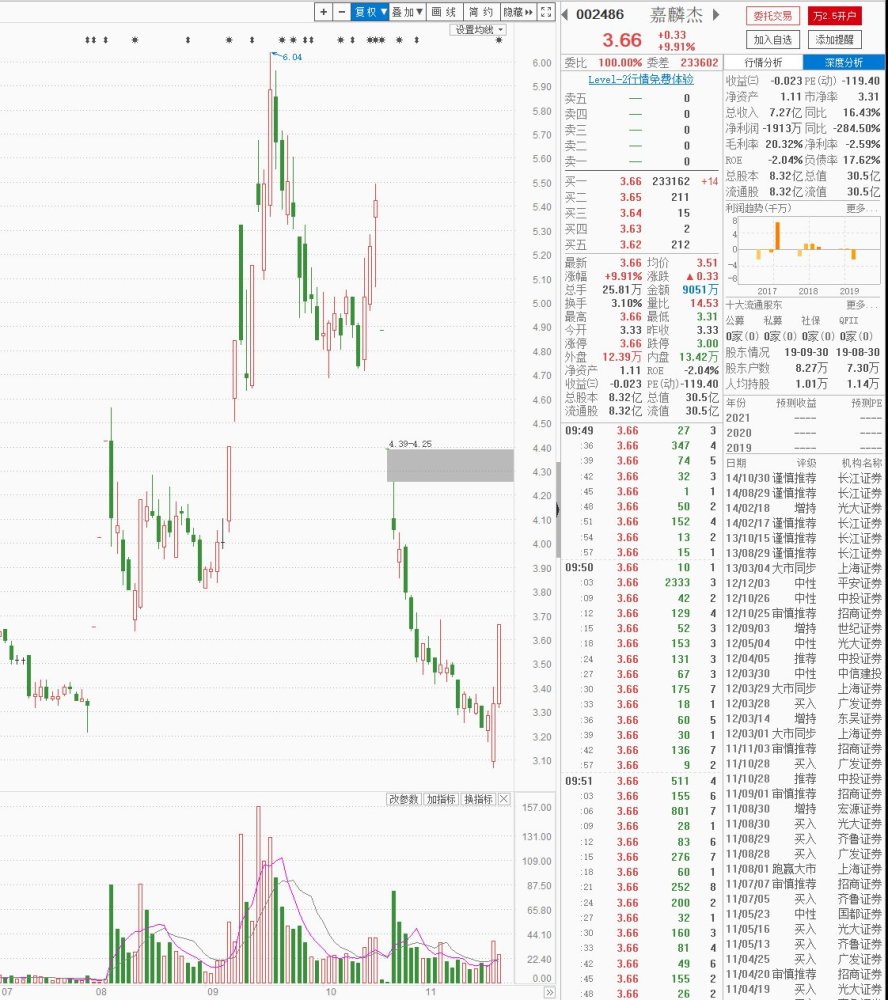Open the 复权 dropdown

pyautogui.click(x=371, y=12)
